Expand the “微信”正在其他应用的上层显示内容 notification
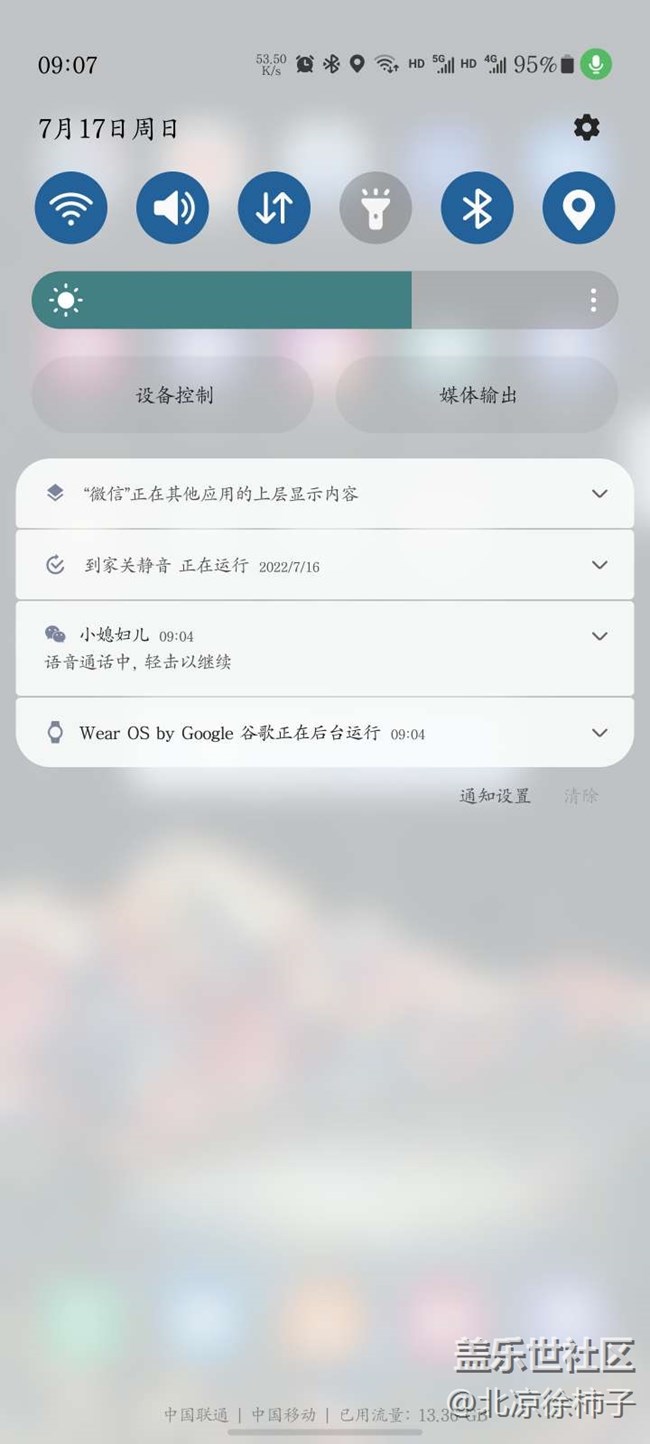Image resolution: width=650 pixels, height=1444 pixels. pyautogui.click(x=599, y=493)
